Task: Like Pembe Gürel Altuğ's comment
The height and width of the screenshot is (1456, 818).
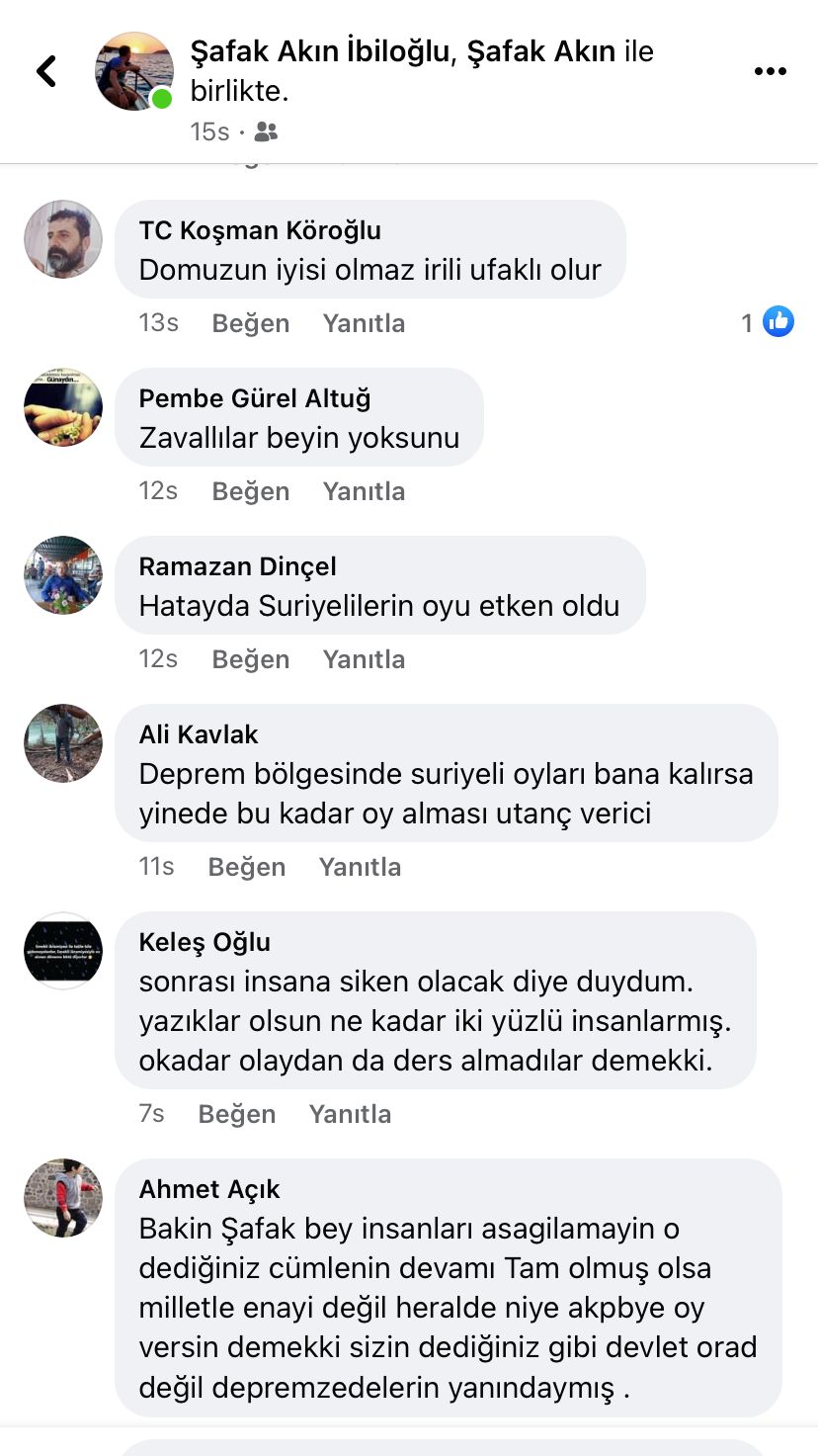Action: pos(250,491)
